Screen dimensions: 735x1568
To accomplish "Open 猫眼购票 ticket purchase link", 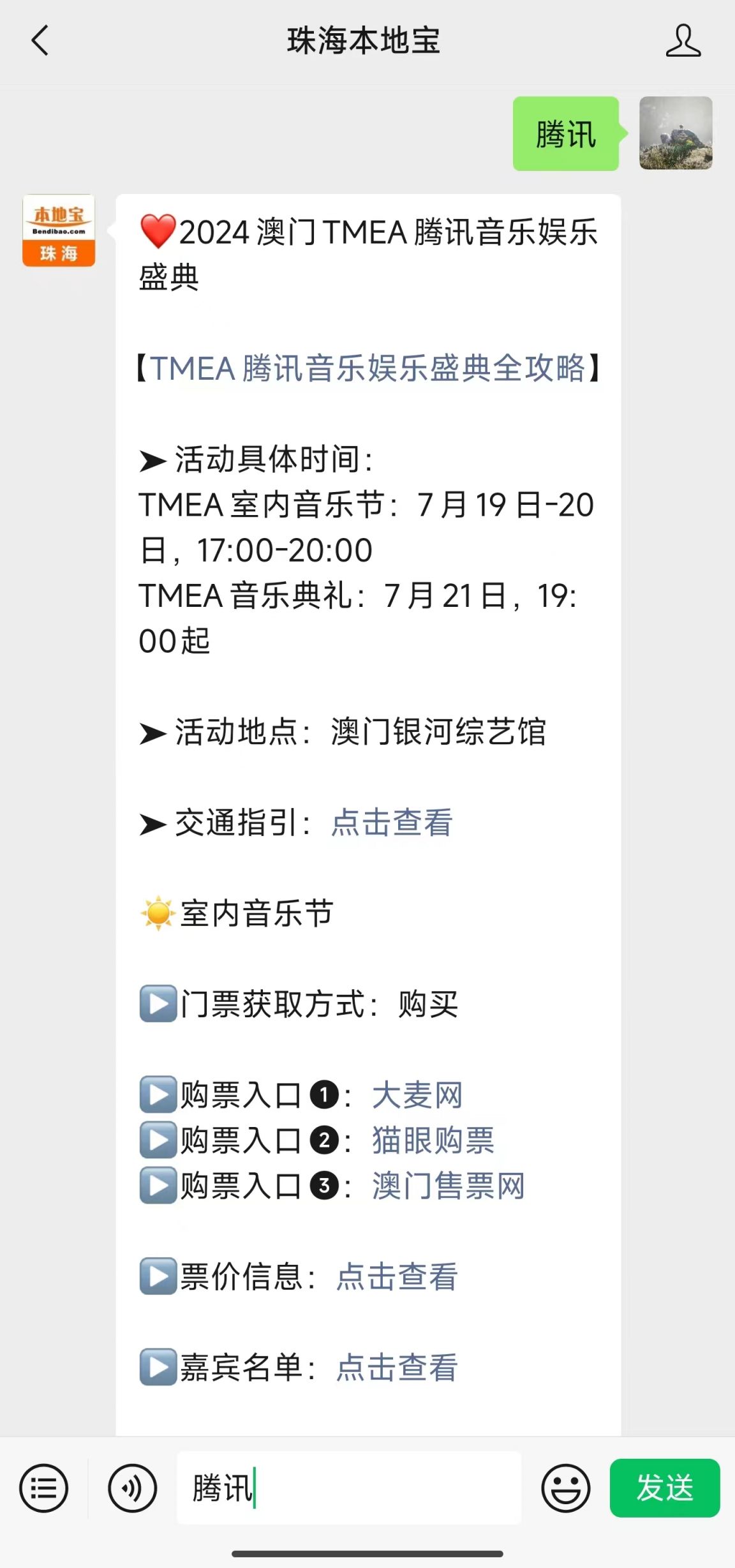I will (x=433, y=1140).
